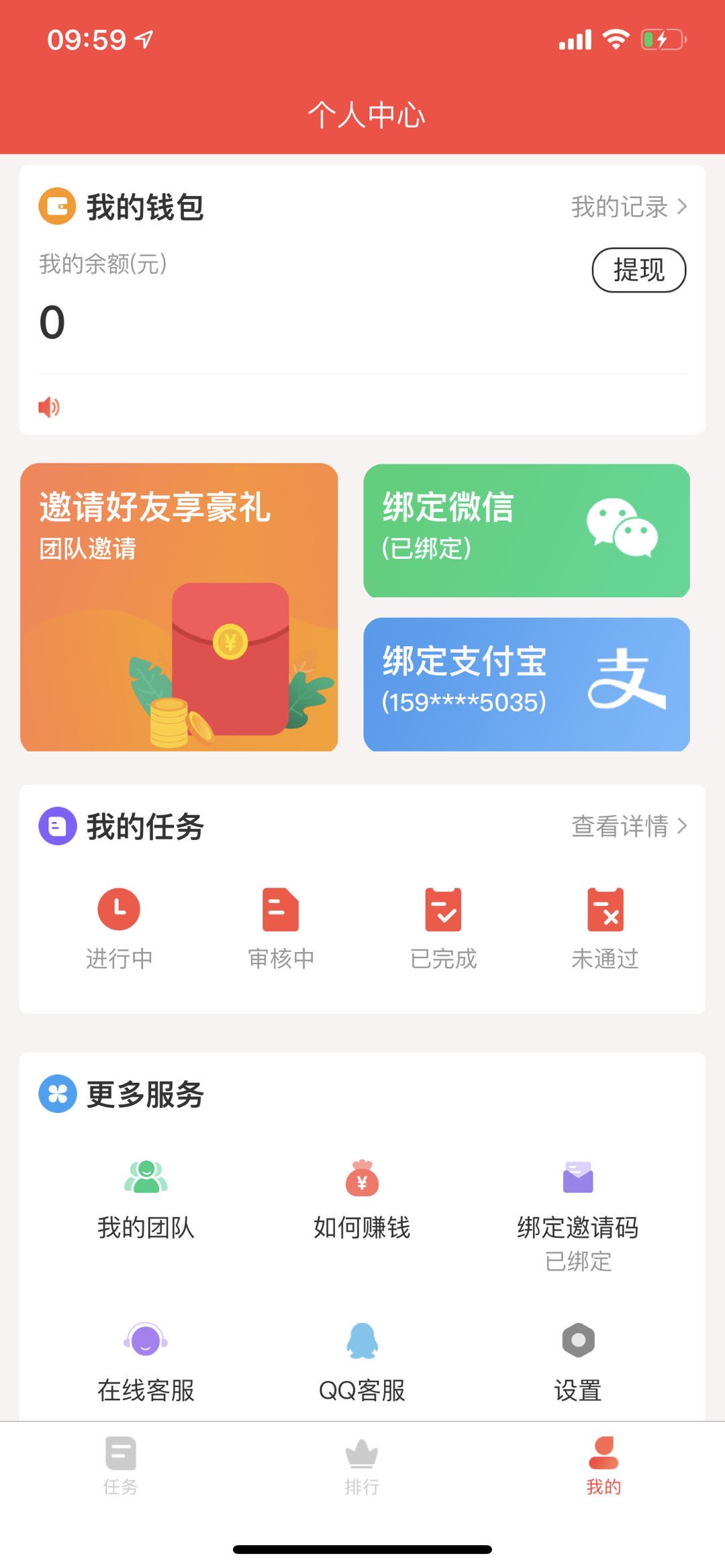Tap the balance showing 0

(52, 322)
